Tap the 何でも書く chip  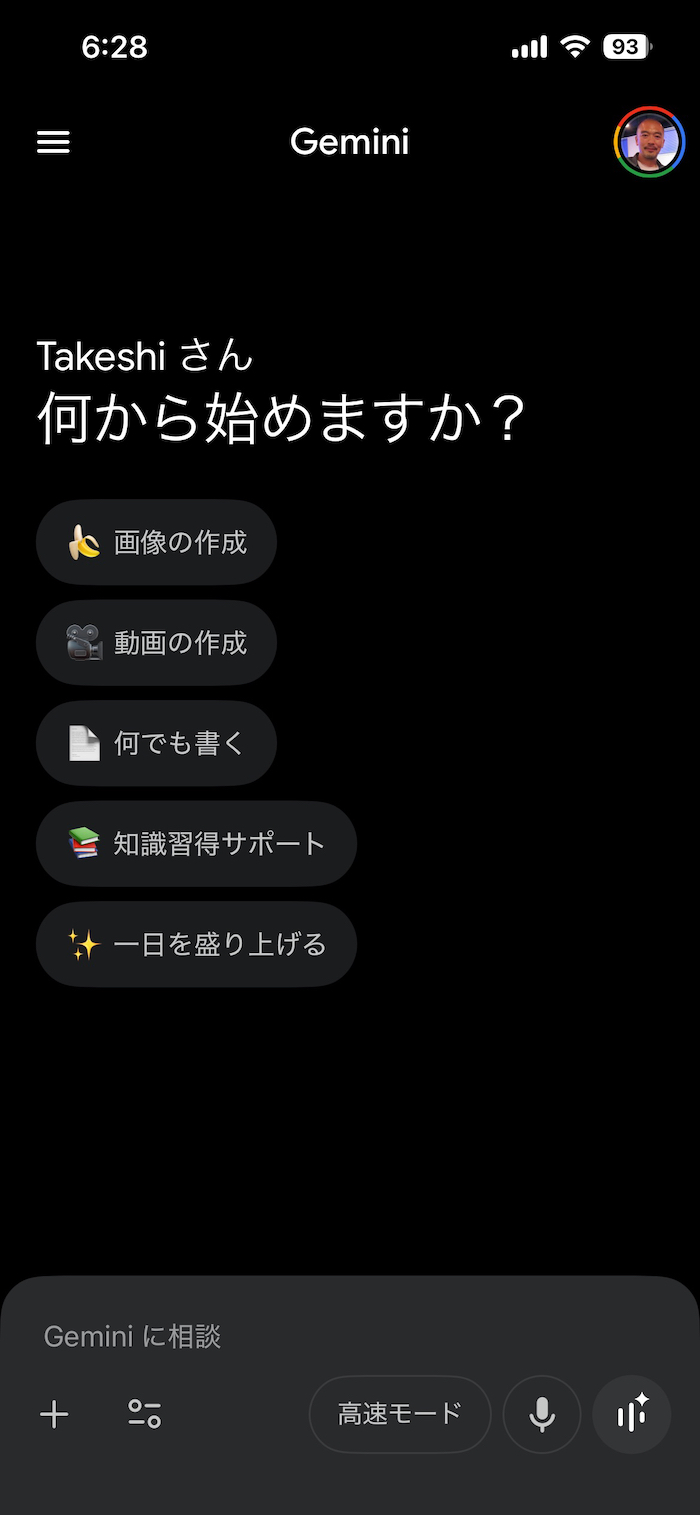coord(156,743)
